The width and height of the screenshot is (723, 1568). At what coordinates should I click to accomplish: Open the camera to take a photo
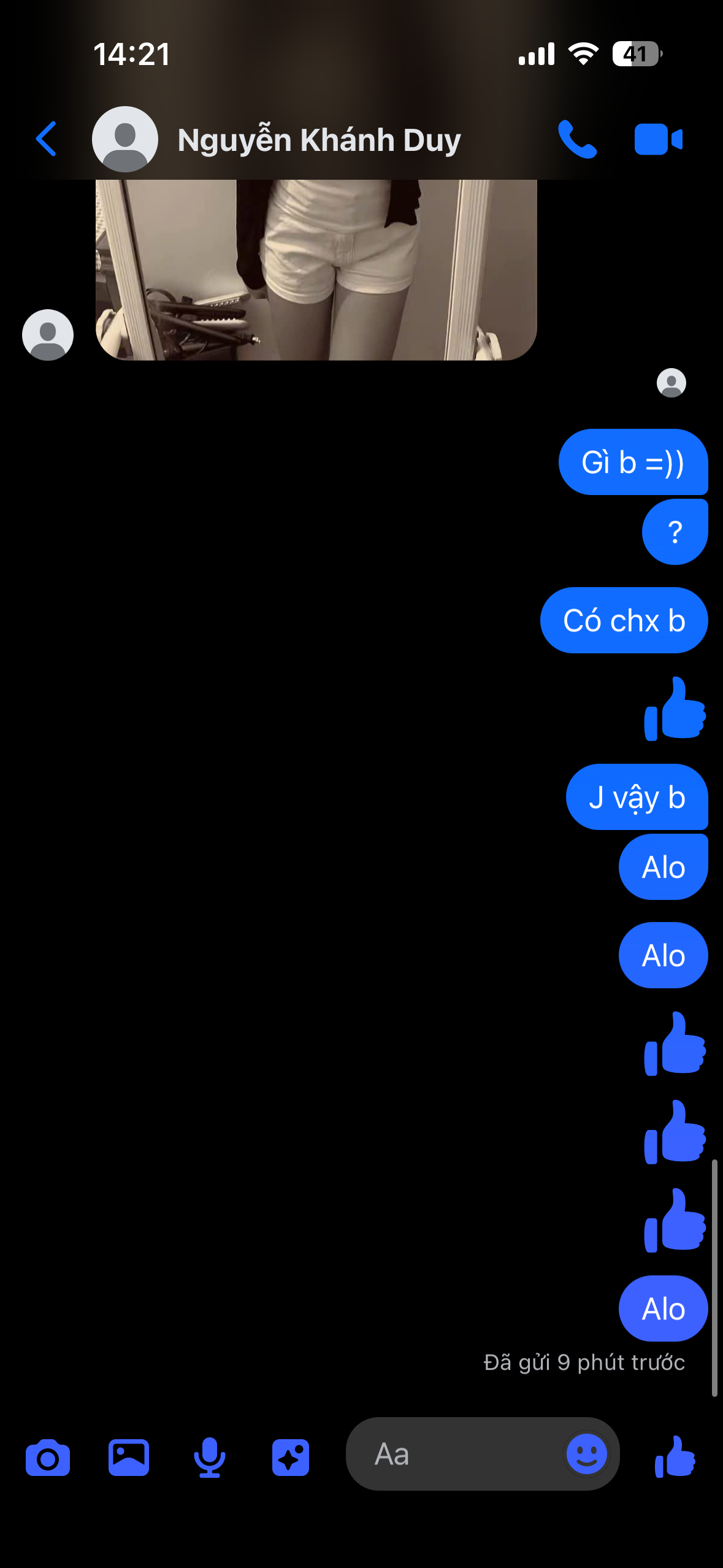48,1458
